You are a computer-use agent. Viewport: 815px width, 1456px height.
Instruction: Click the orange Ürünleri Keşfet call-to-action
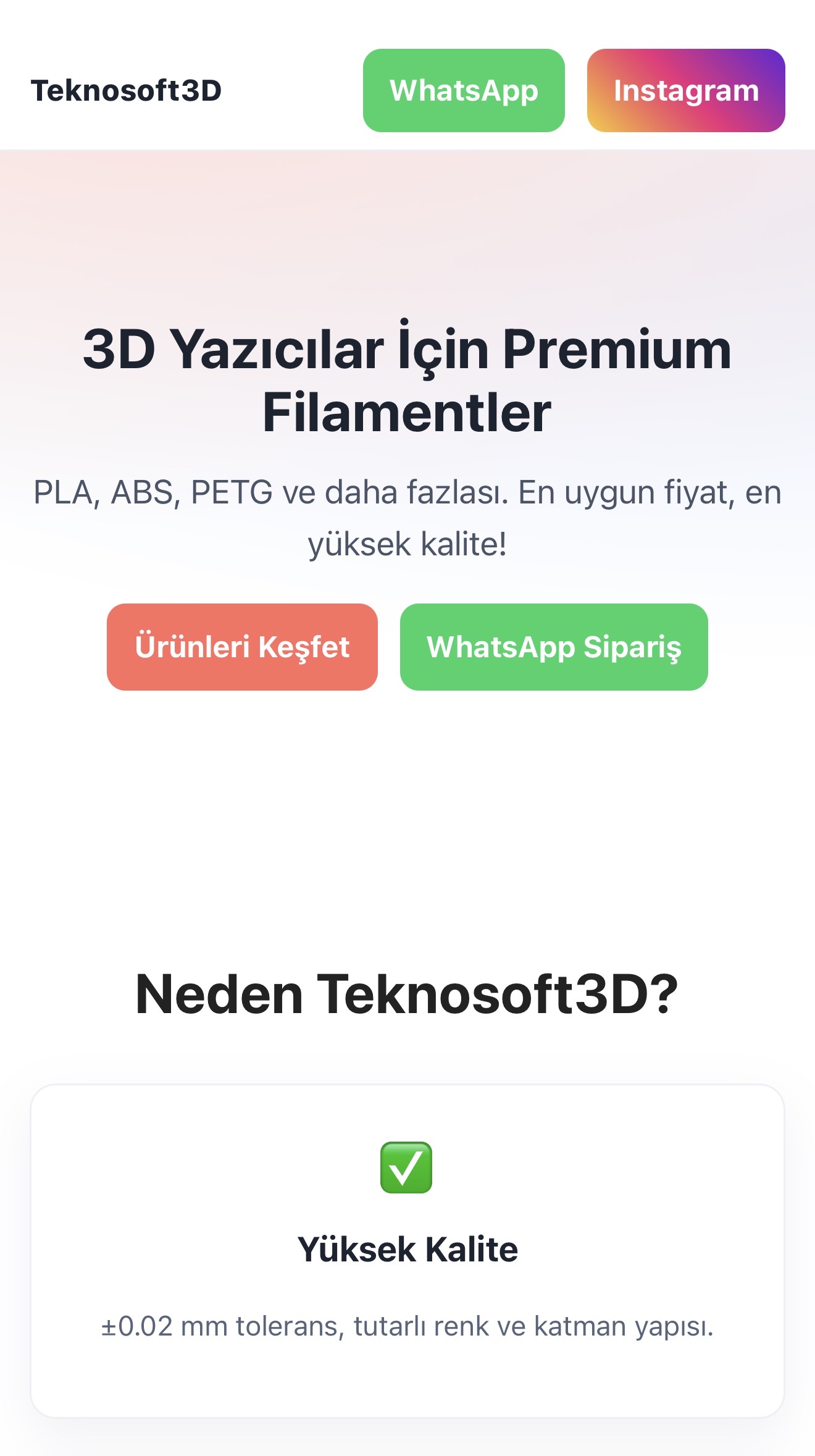[242, 646]
